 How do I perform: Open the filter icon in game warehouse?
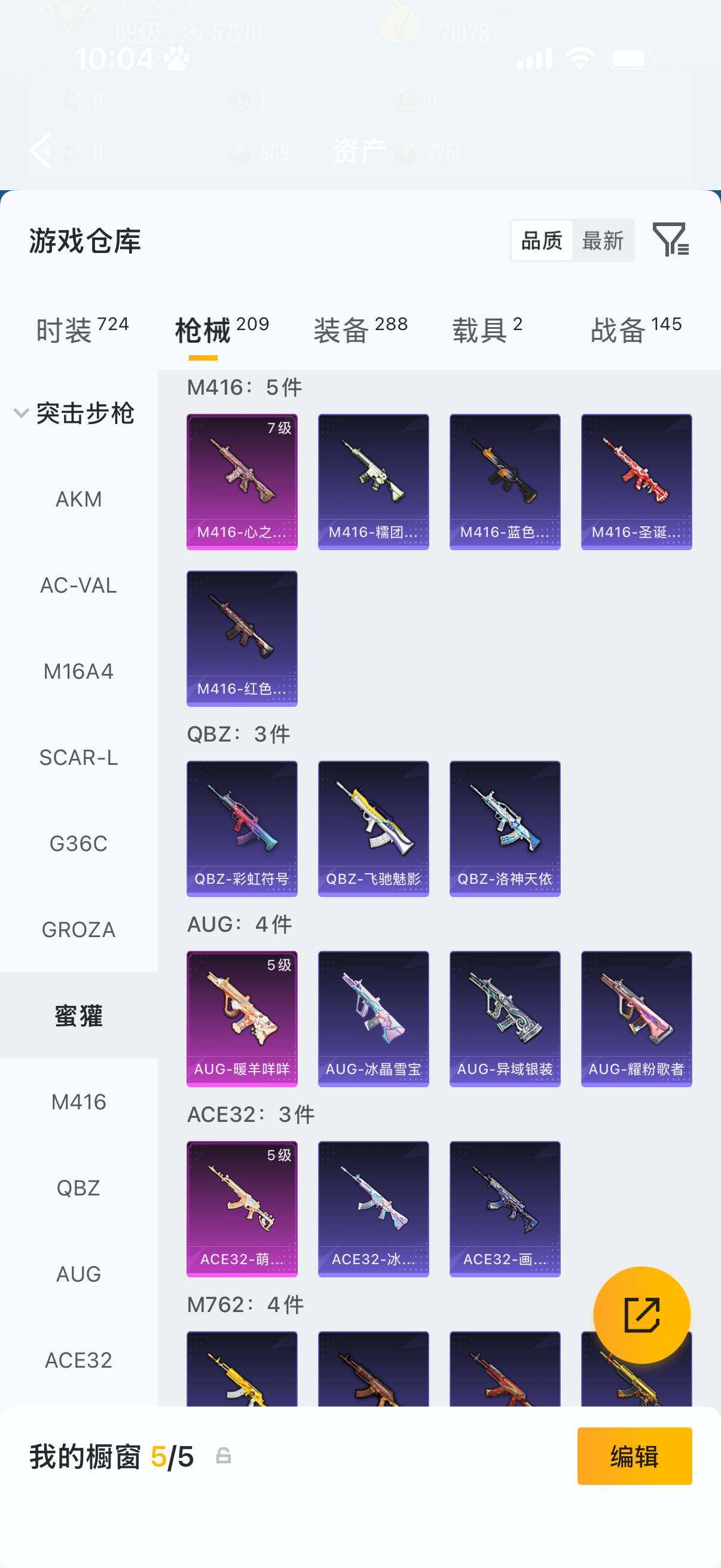tap(670, 240)
